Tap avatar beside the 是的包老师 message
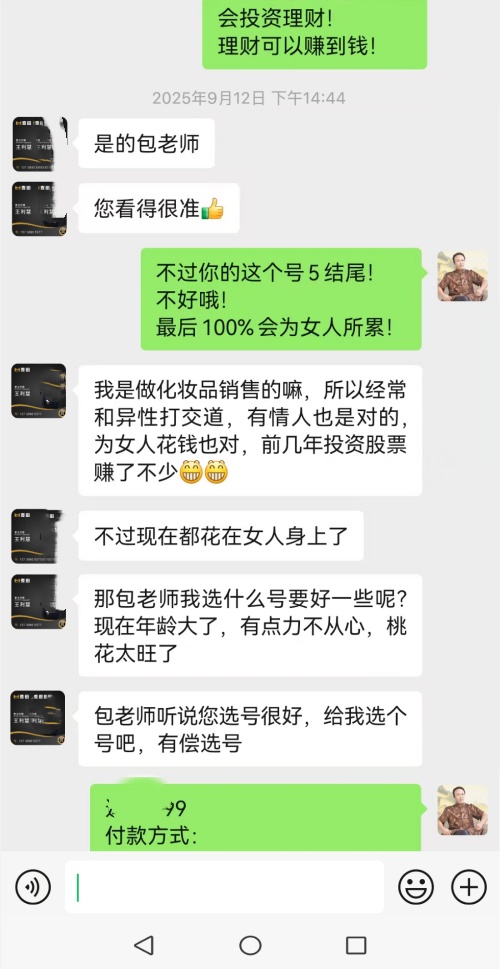 coord(40,143)
